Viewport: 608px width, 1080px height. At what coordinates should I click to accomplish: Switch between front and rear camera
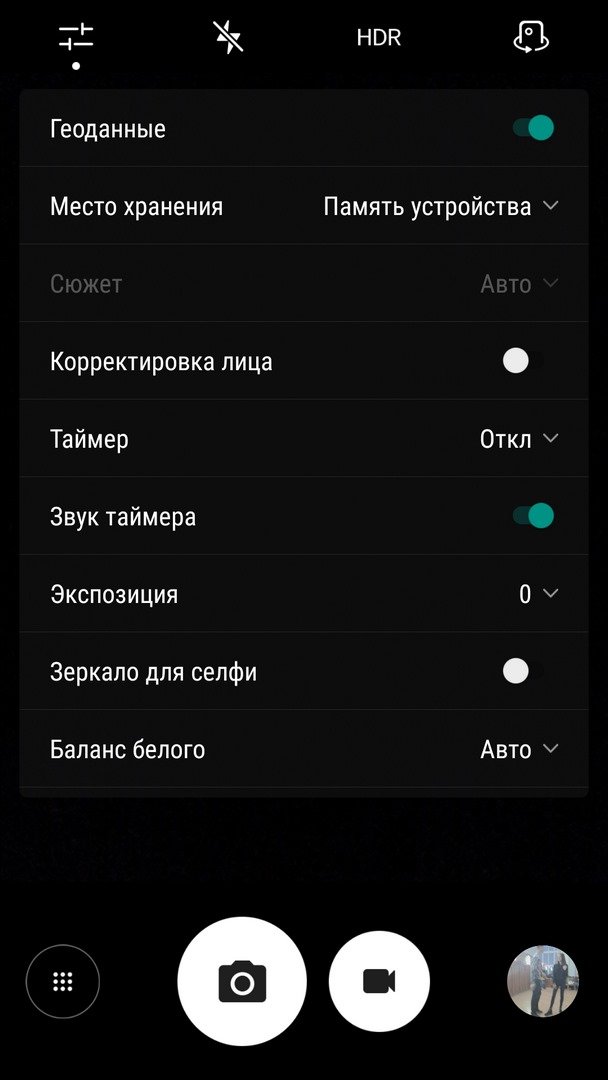click(x=531, y=37)
